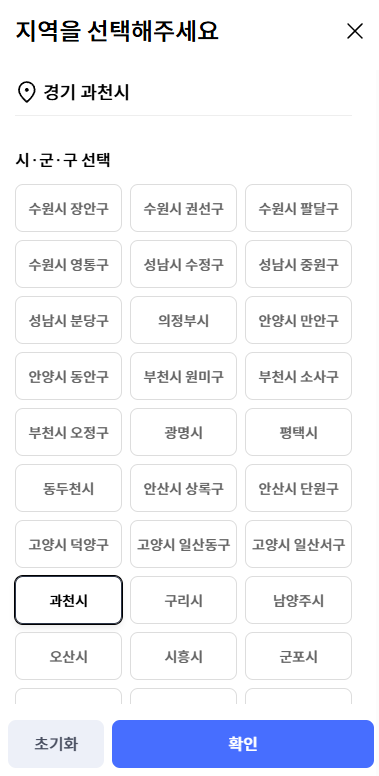The width and height of the screenshot is (379, 776).
Task: Choose 남양주시
Action: (298, 600)
